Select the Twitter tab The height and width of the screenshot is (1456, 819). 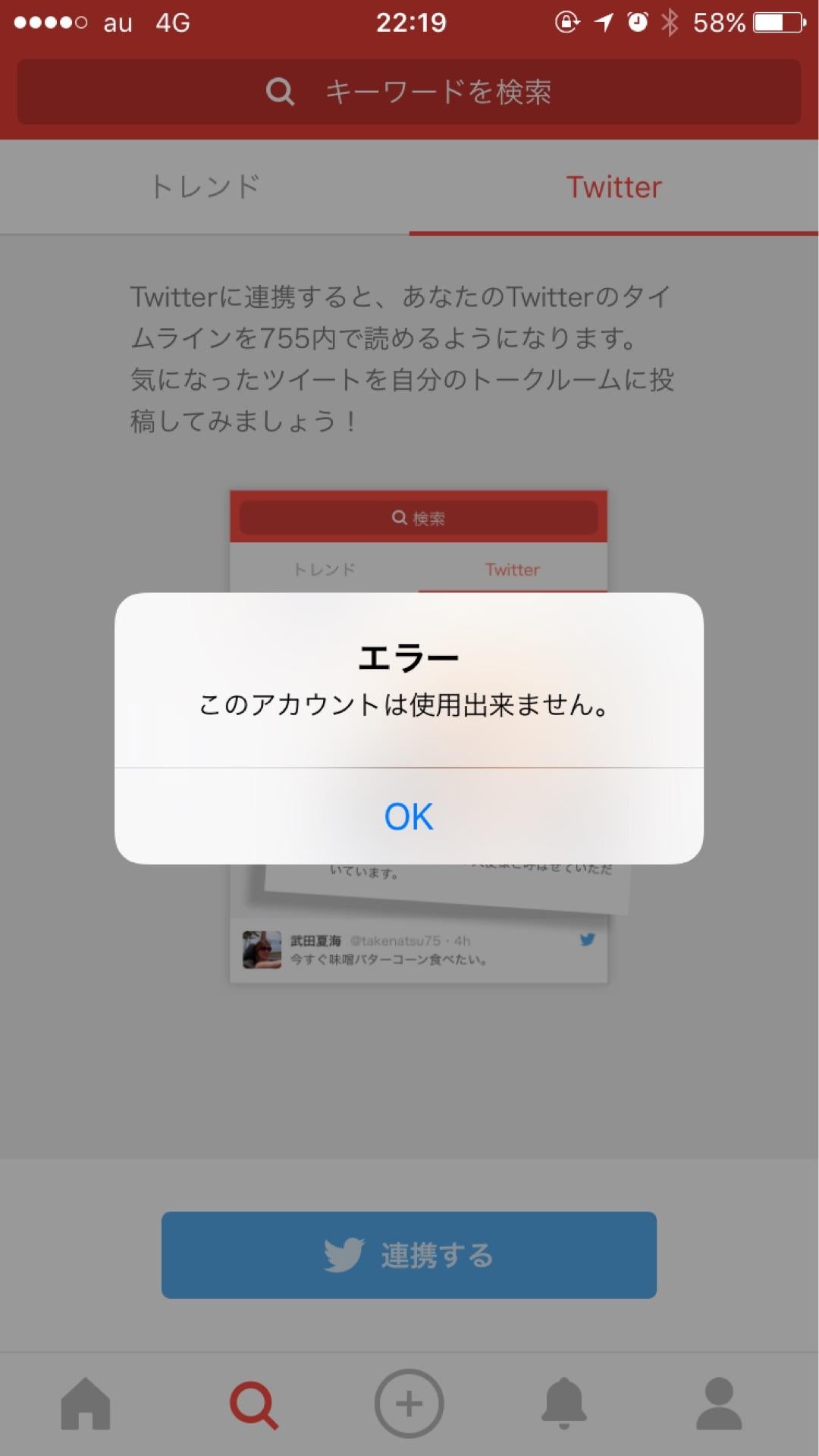click(614, 187)
